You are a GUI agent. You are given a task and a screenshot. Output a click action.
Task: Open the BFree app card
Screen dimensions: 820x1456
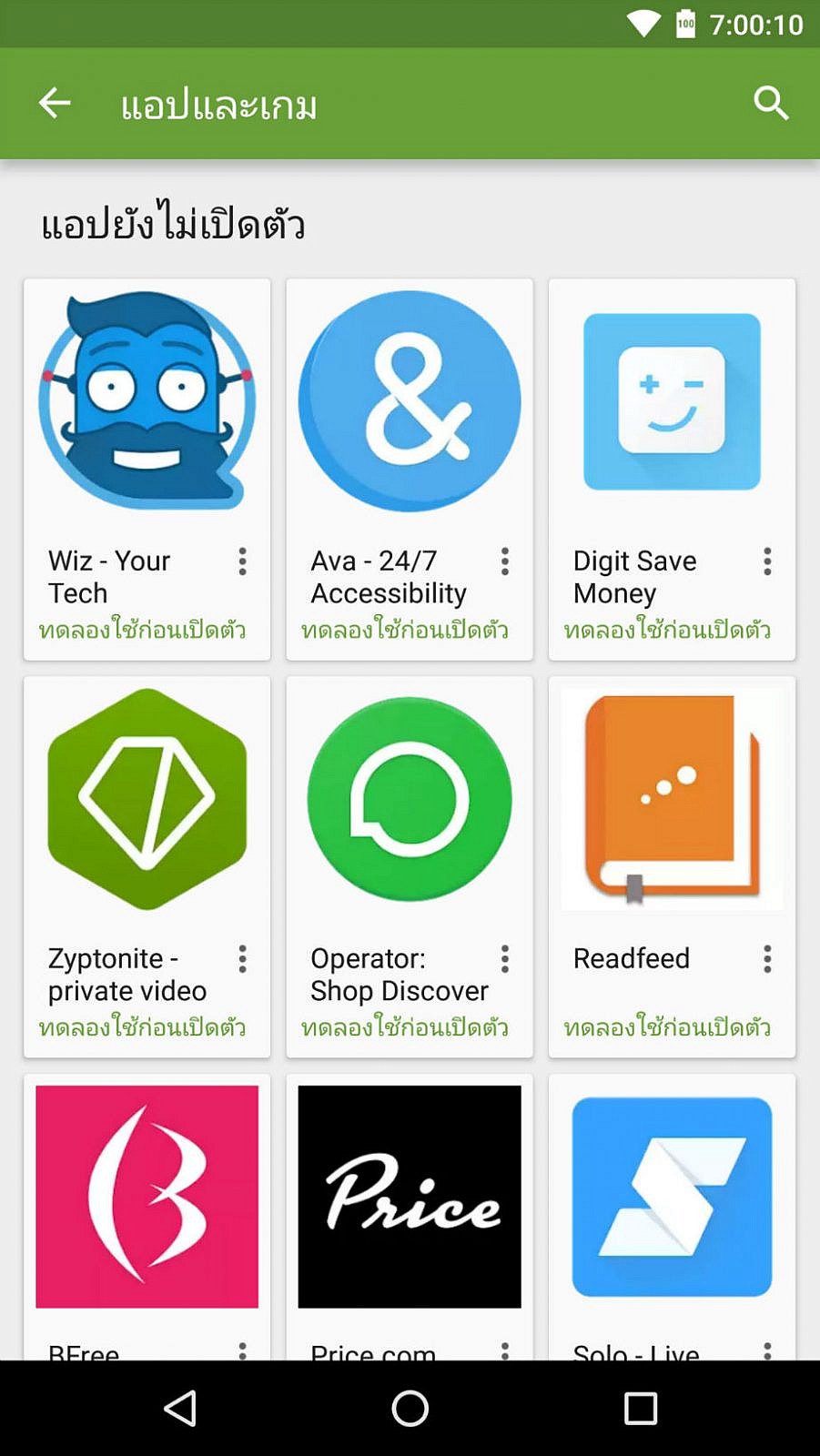point(147,1197)
